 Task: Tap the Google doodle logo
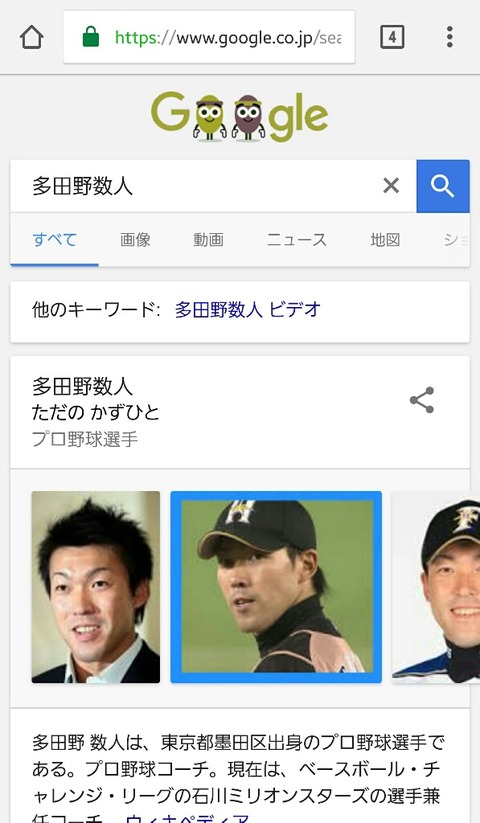tap(240, 117)
